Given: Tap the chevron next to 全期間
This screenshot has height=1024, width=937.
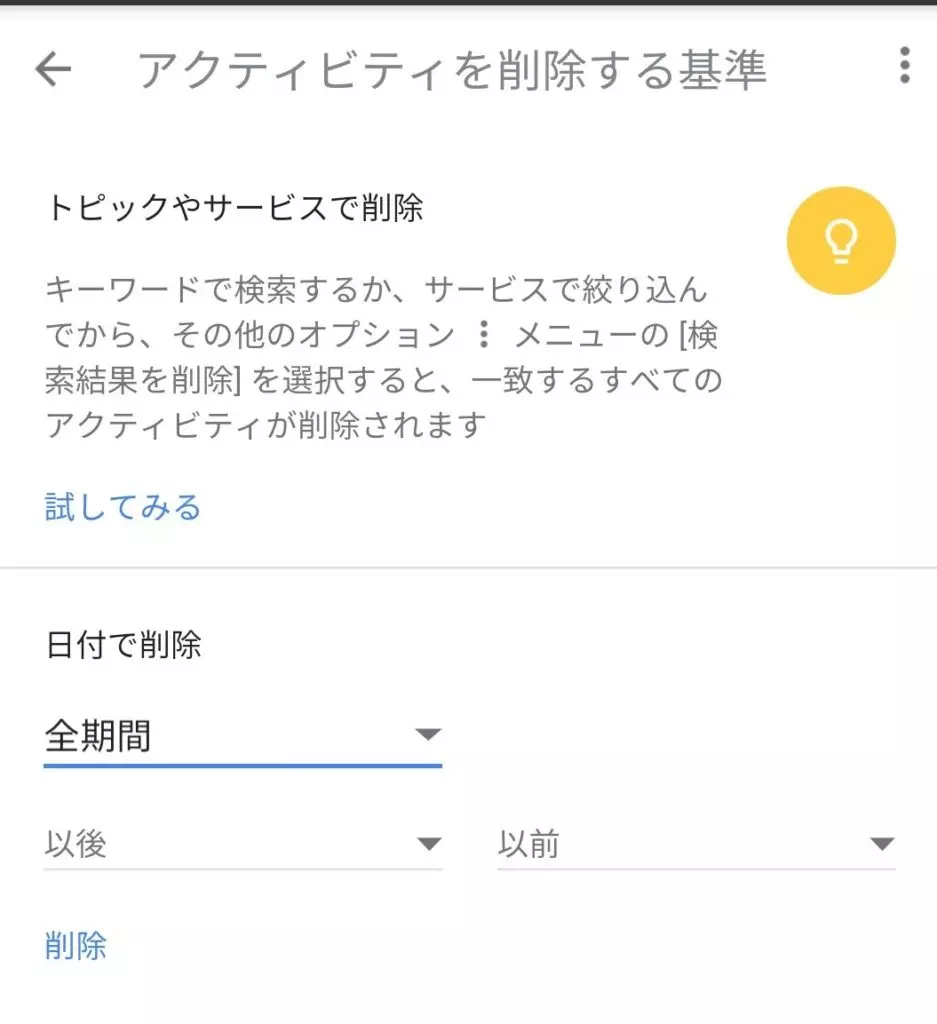Looking at the screenshot, I should [429, 733].
